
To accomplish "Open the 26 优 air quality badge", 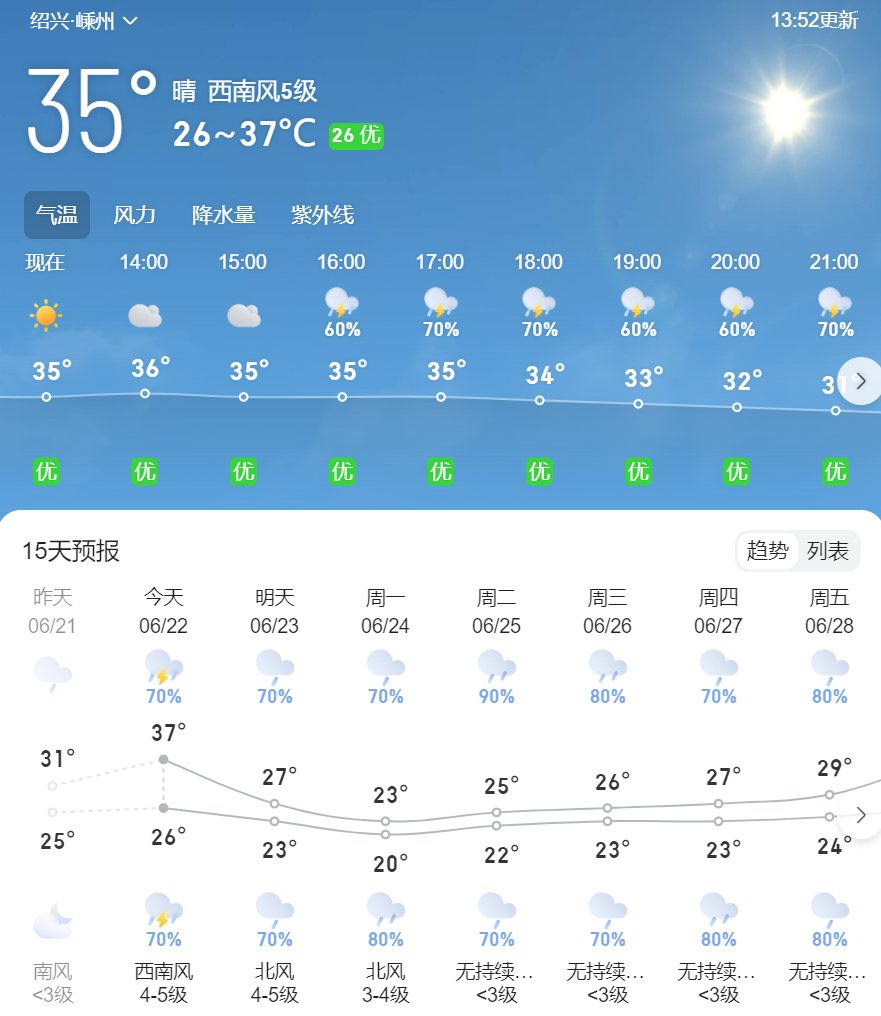I will point(356,135).
